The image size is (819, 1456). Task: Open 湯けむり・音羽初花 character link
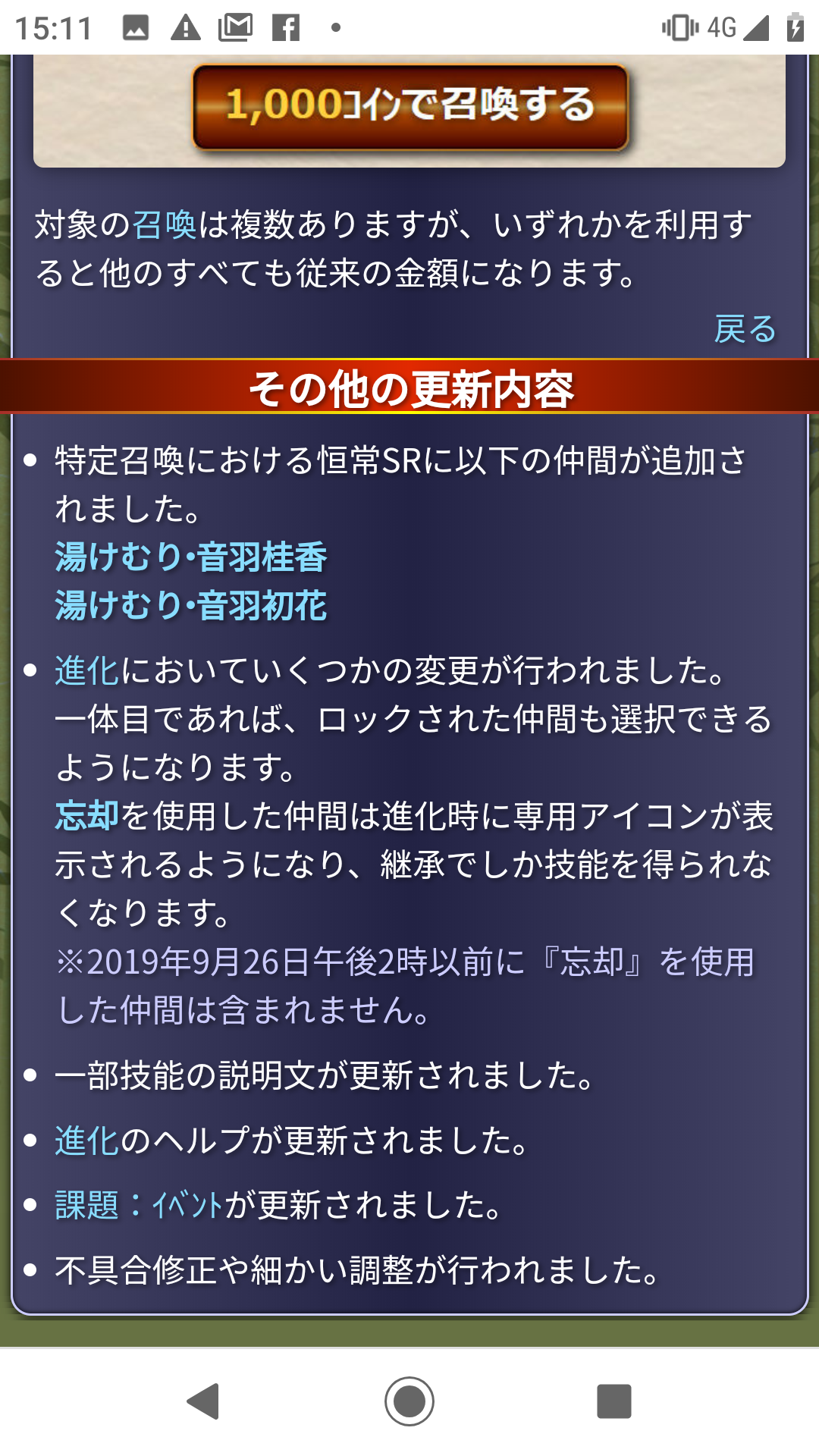pyautogui.click(x=191, y=606)
